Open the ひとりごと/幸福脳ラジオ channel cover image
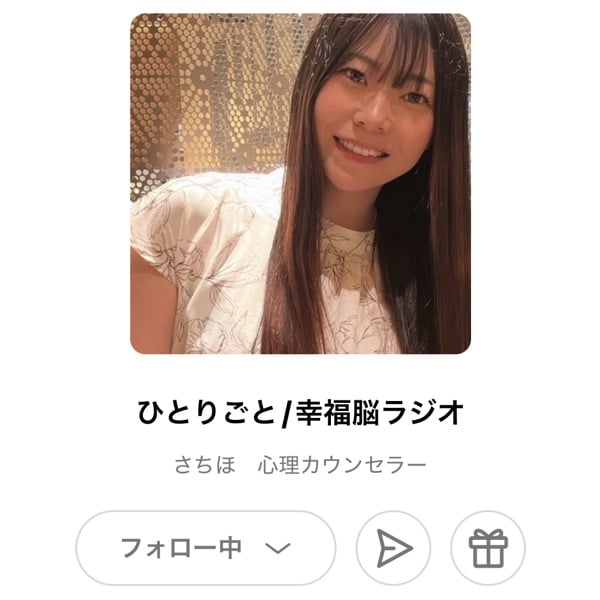600x600 pixels. coord(300,183)
